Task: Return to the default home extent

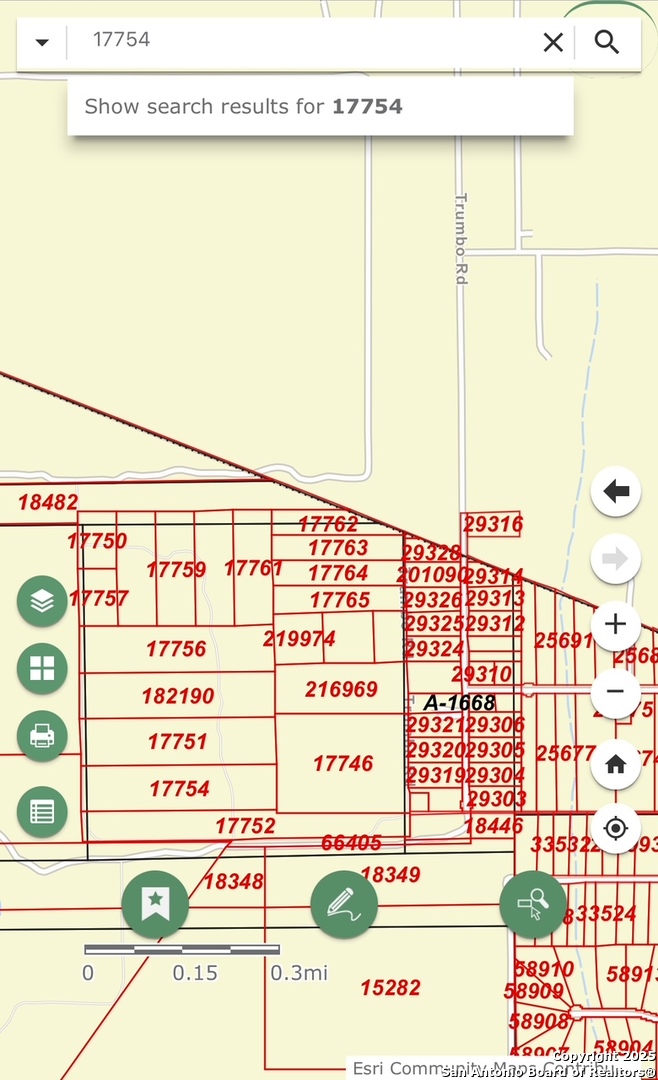Action: click(x=615, y=764)
